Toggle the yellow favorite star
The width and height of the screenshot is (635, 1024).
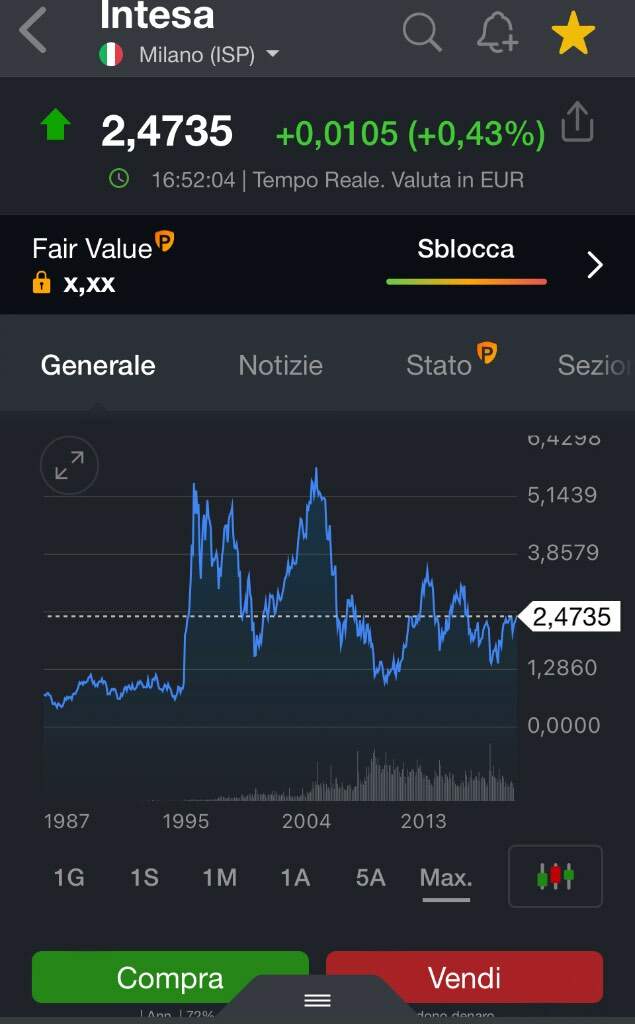click(573, 32)
